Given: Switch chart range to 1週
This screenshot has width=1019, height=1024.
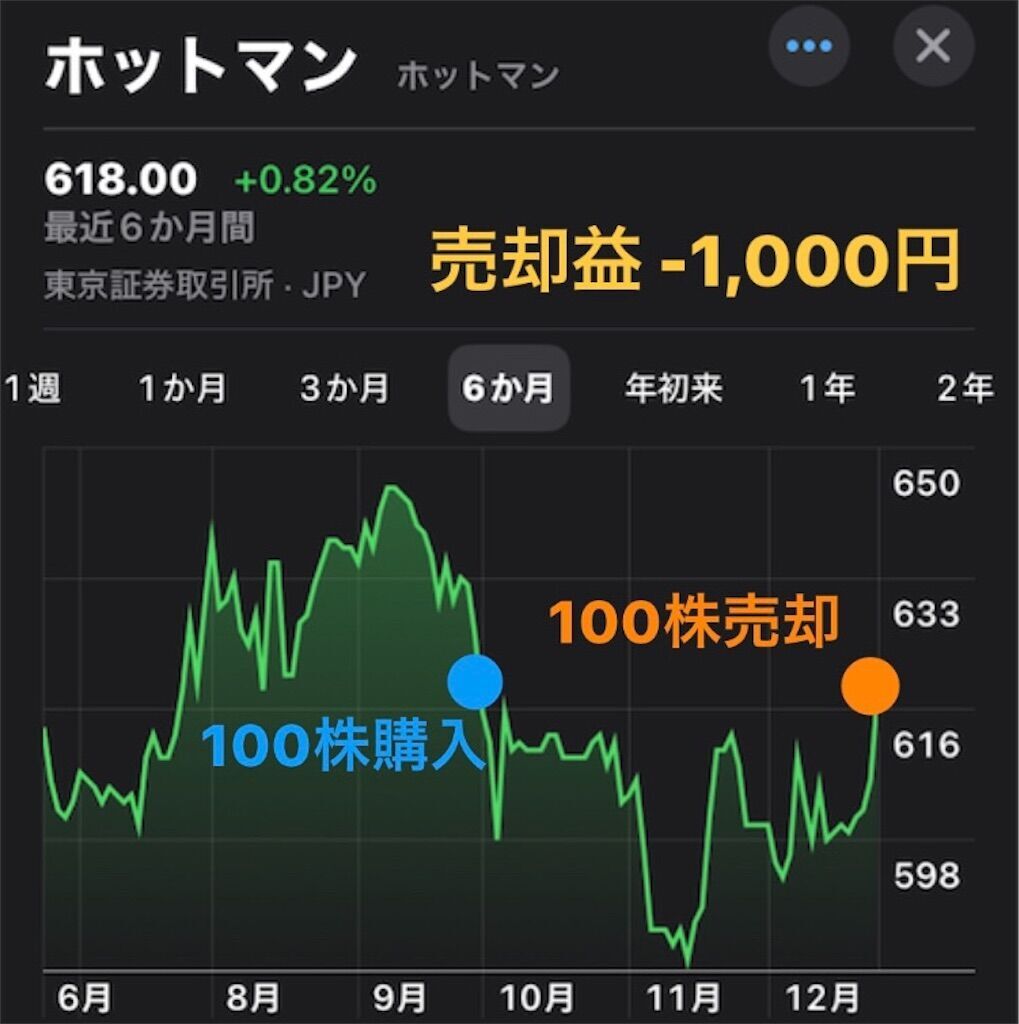Looking at the screenshot, I should (32, 388).
